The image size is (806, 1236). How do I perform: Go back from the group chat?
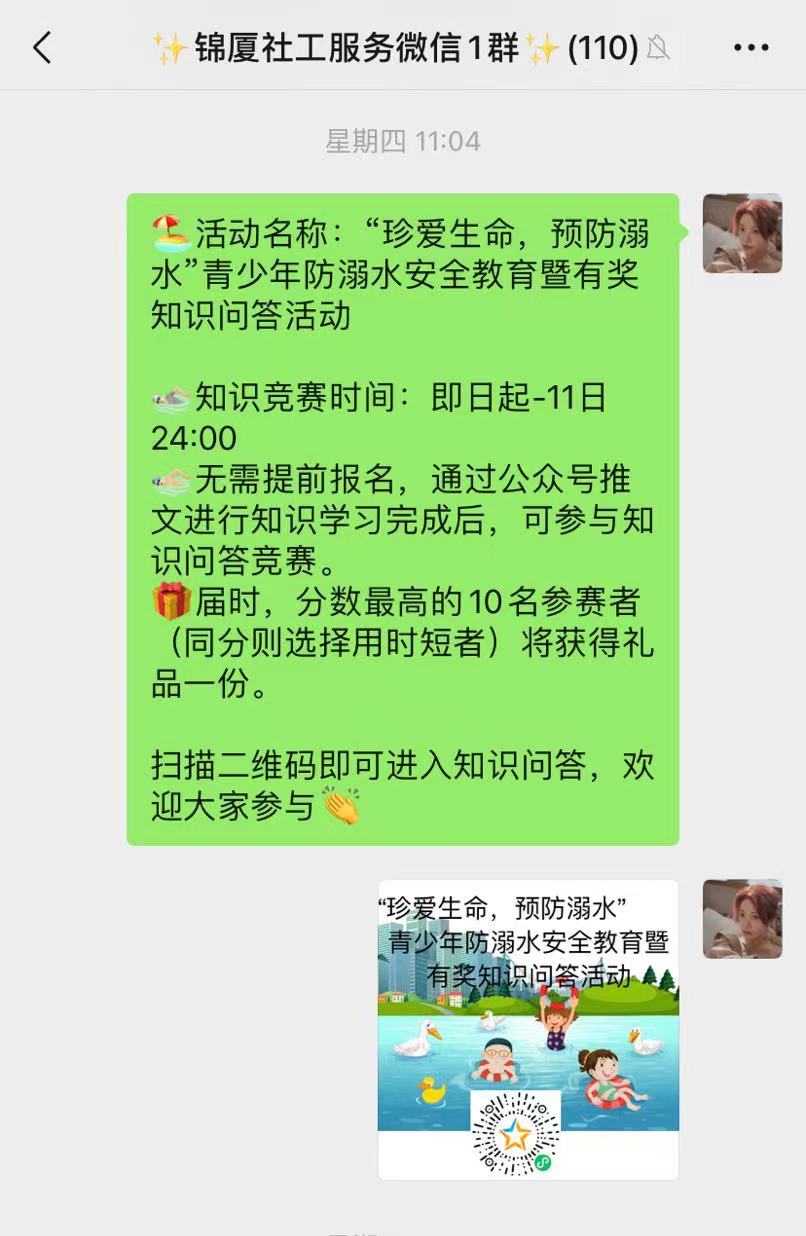tap(42, 47)
